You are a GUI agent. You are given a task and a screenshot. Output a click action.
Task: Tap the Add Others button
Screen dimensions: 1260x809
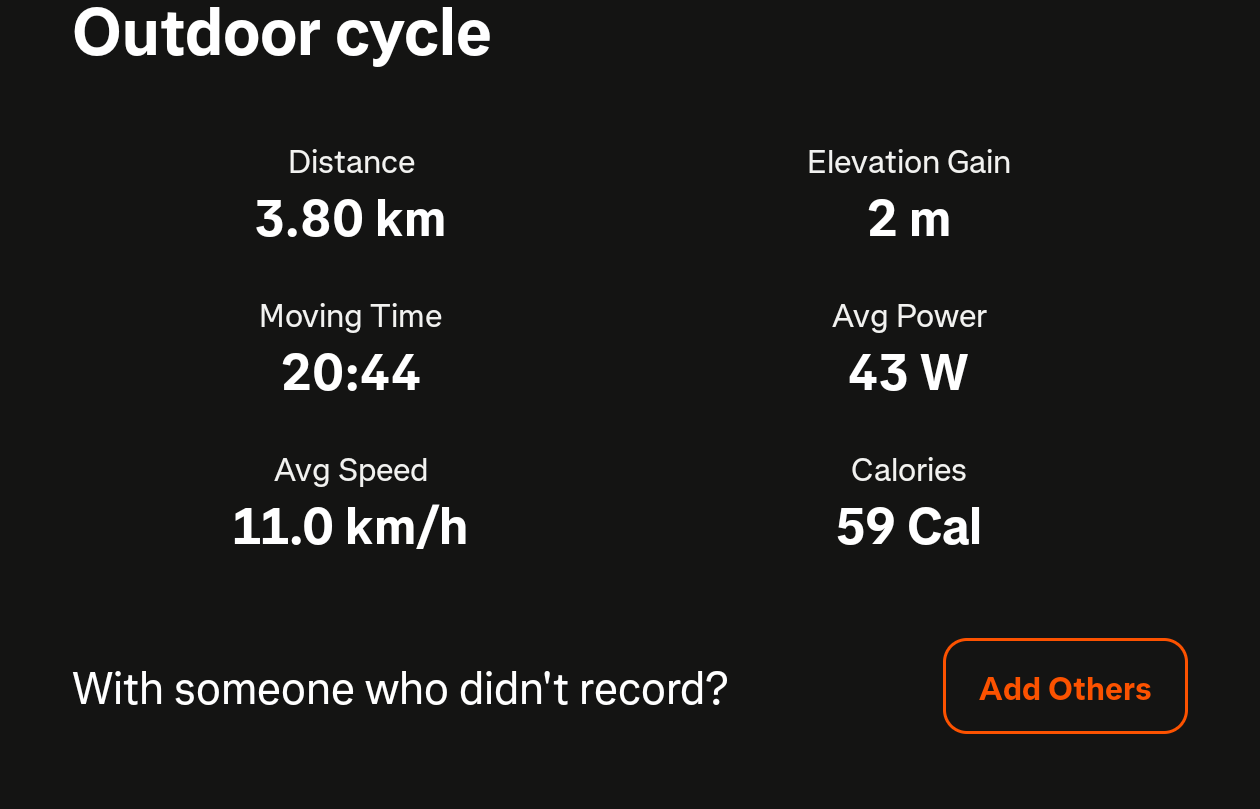point(1065,687)
